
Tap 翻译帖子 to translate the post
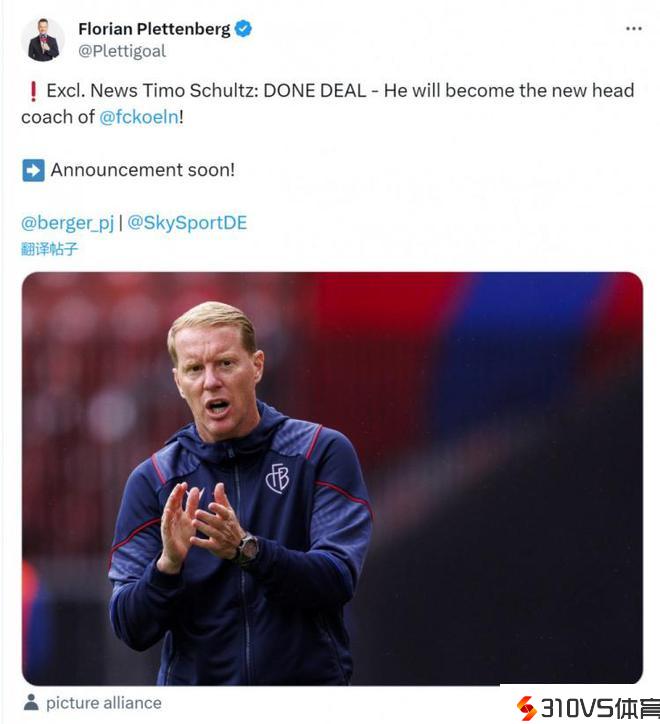(49, 249)
